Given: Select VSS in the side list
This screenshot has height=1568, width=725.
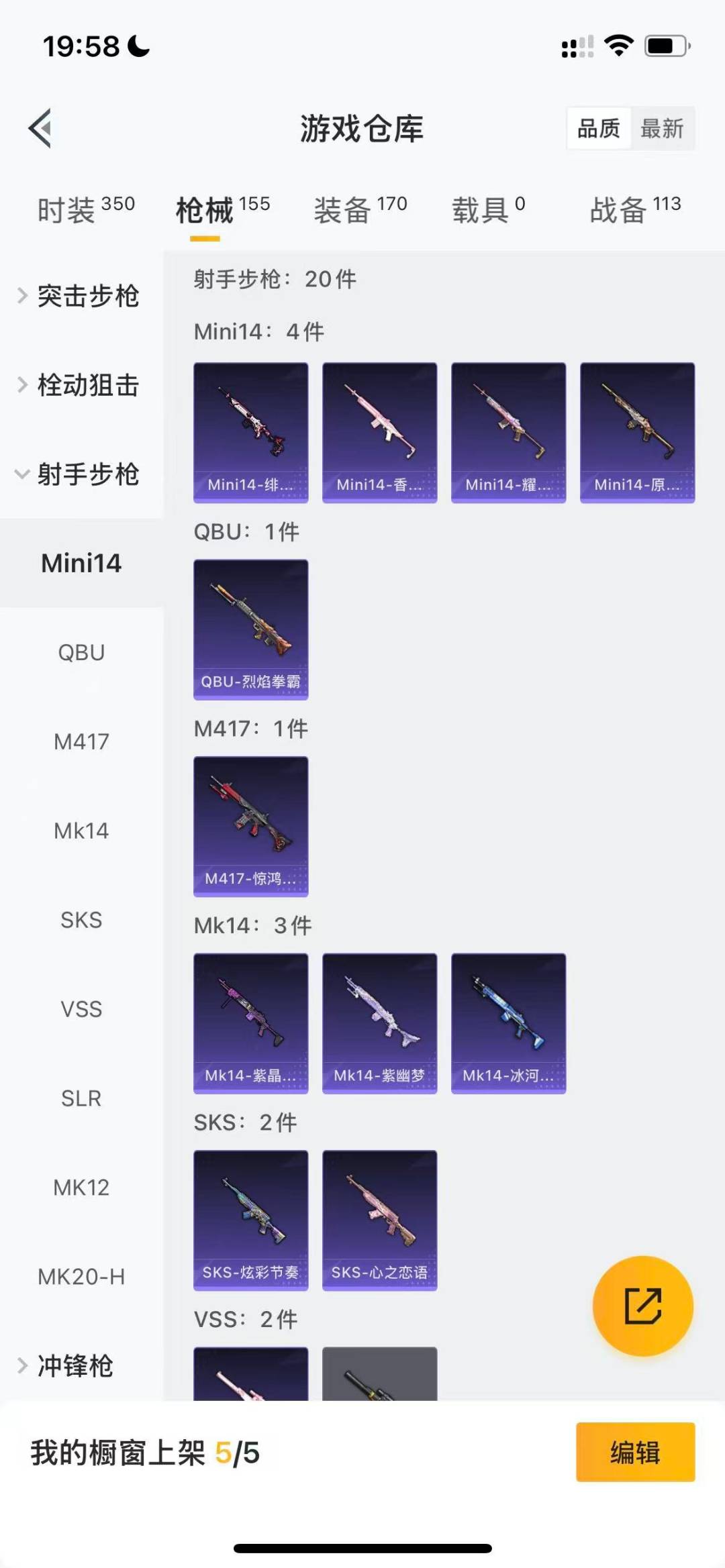Looking at the screenshot, I should pos(81,1009).
